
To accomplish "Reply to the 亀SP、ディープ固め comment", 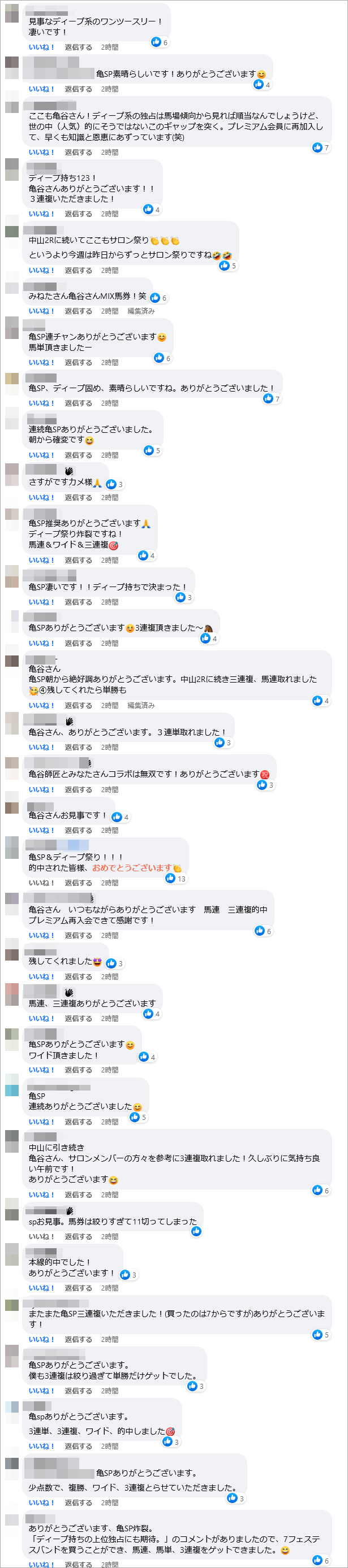I will point(78,403).
